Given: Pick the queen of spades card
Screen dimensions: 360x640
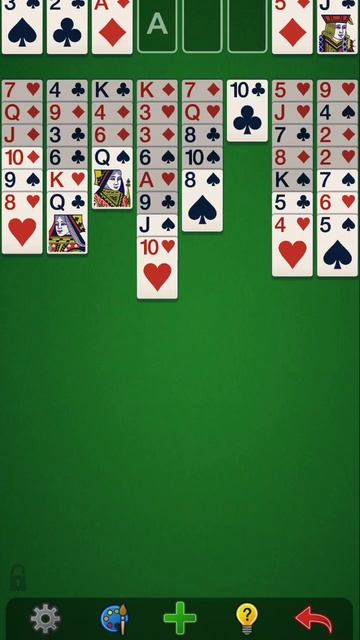Looking at the screenshot, I should pos(112,178).
